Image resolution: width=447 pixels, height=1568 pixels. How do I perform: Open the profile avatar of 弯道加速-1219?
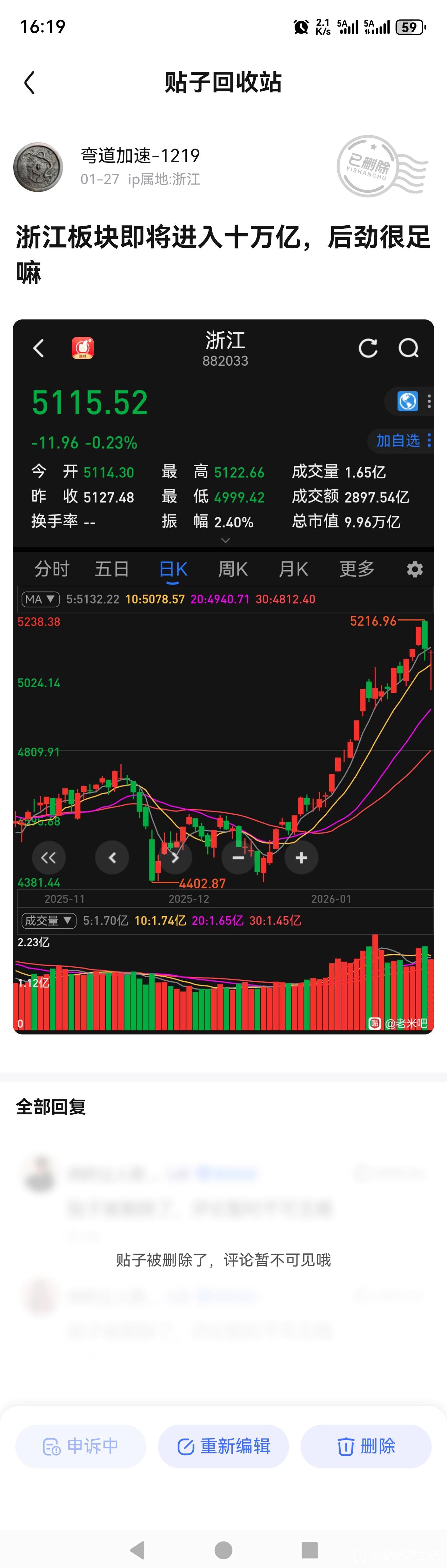pyautogui.click(x=38, y=167)
